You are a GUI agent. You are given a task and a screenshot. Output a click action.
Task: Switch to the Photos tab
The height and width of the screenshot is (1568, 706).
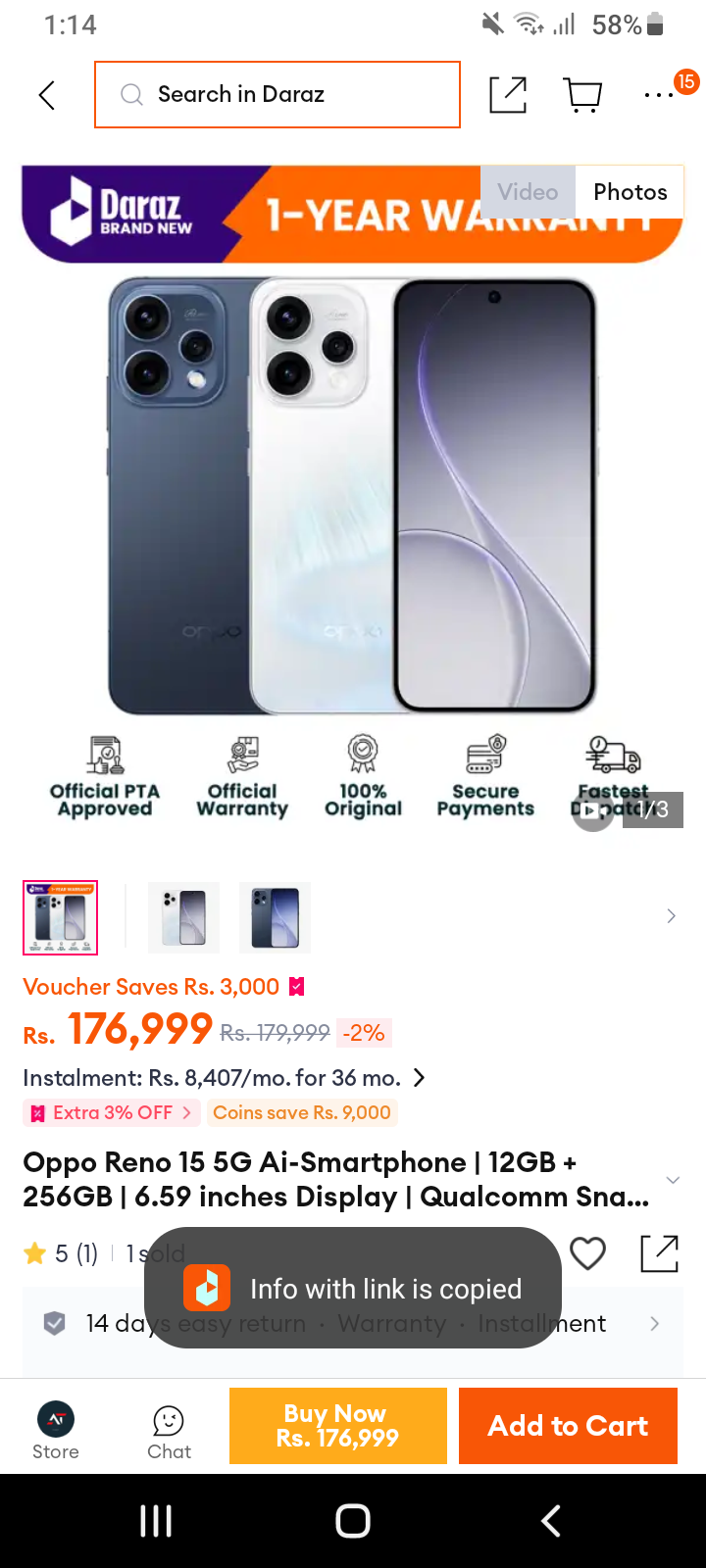coord(630,192)
